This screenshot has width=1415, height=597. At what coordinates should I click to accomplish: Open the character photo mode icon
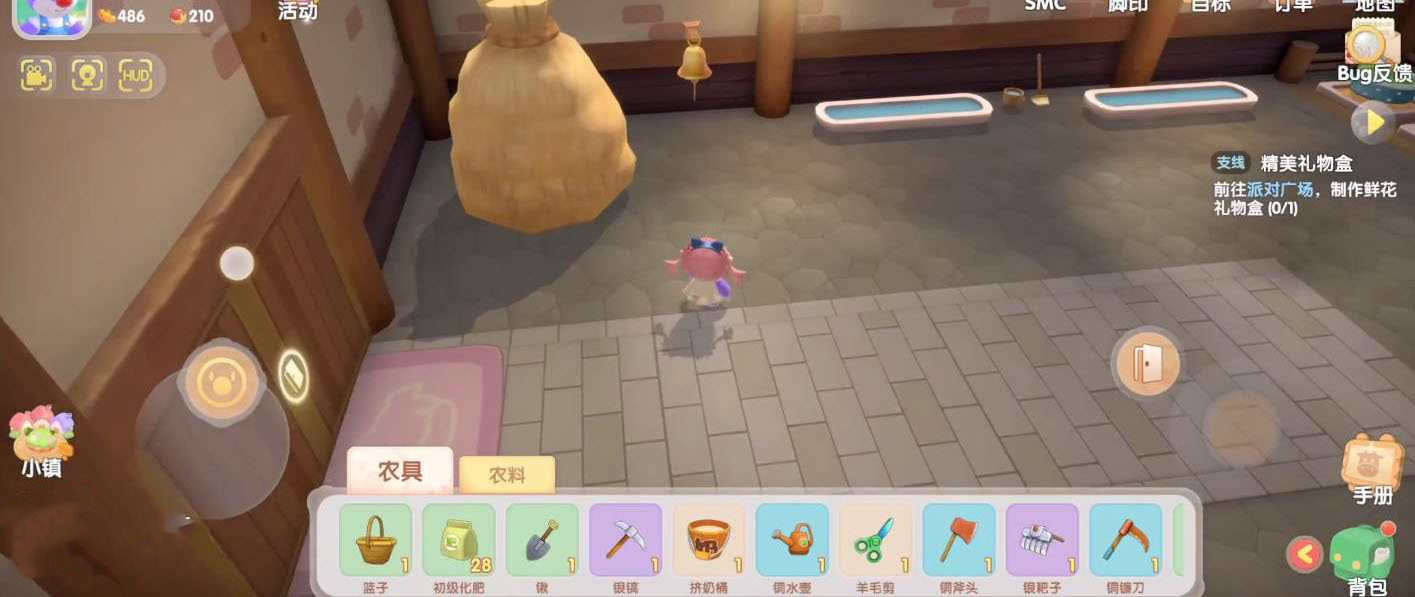[88, 75]
